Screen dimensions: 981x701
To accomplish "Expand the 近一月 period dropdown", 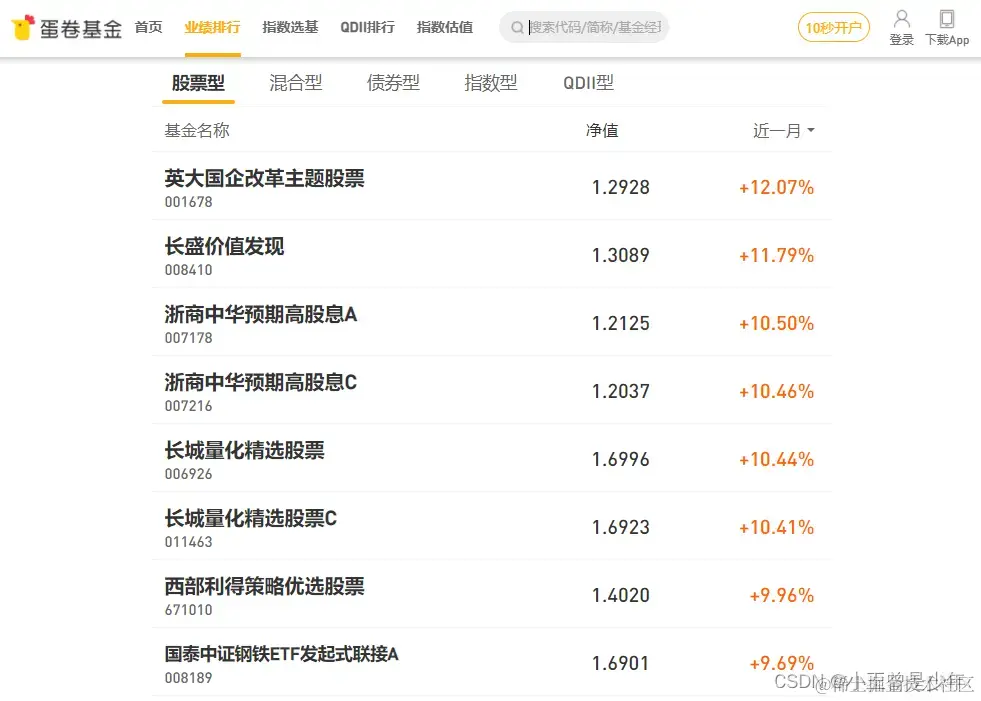I will tap(784, 131).
